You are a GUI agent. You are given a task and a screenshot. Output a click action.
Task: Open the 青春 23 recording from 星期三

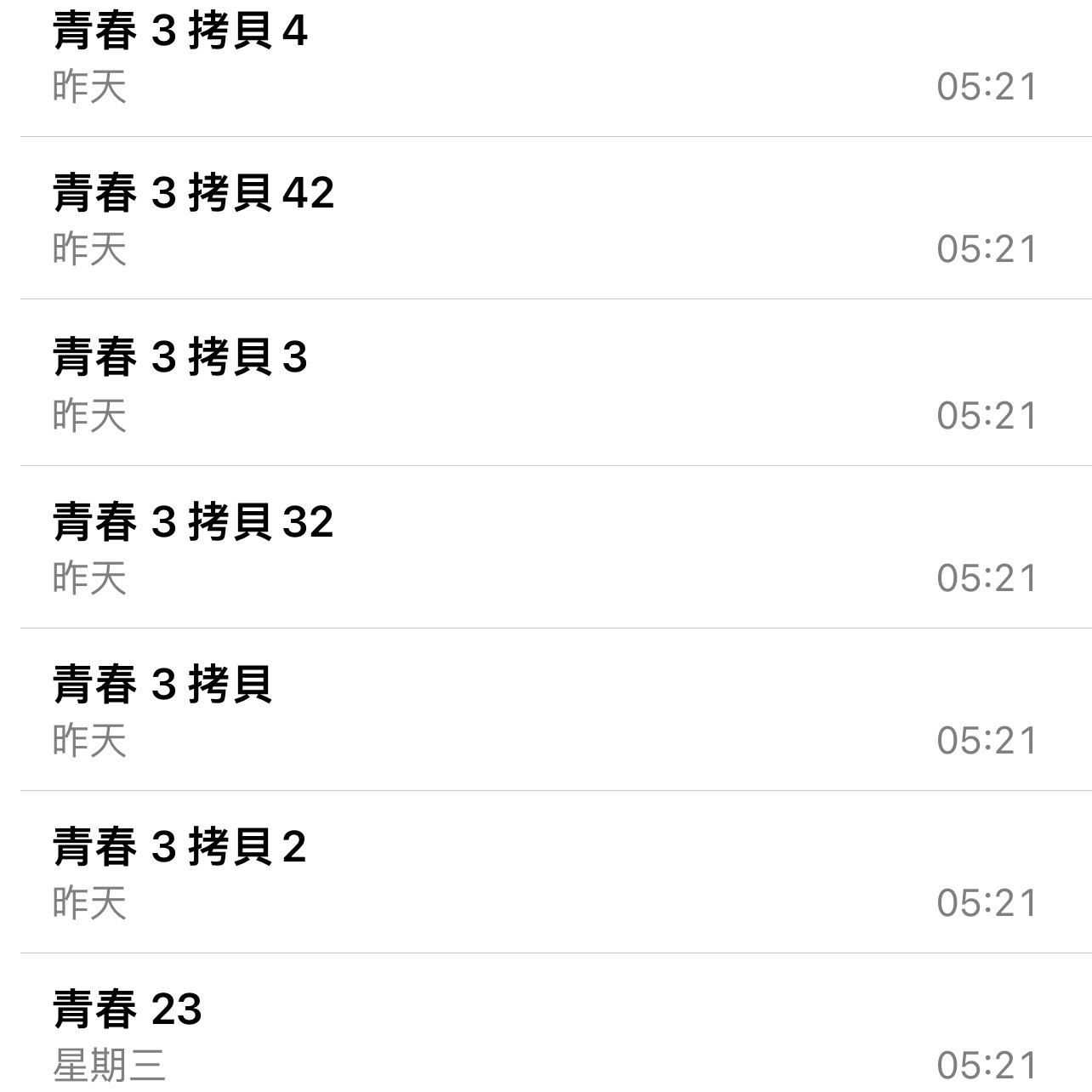[x=128, y=1010]
